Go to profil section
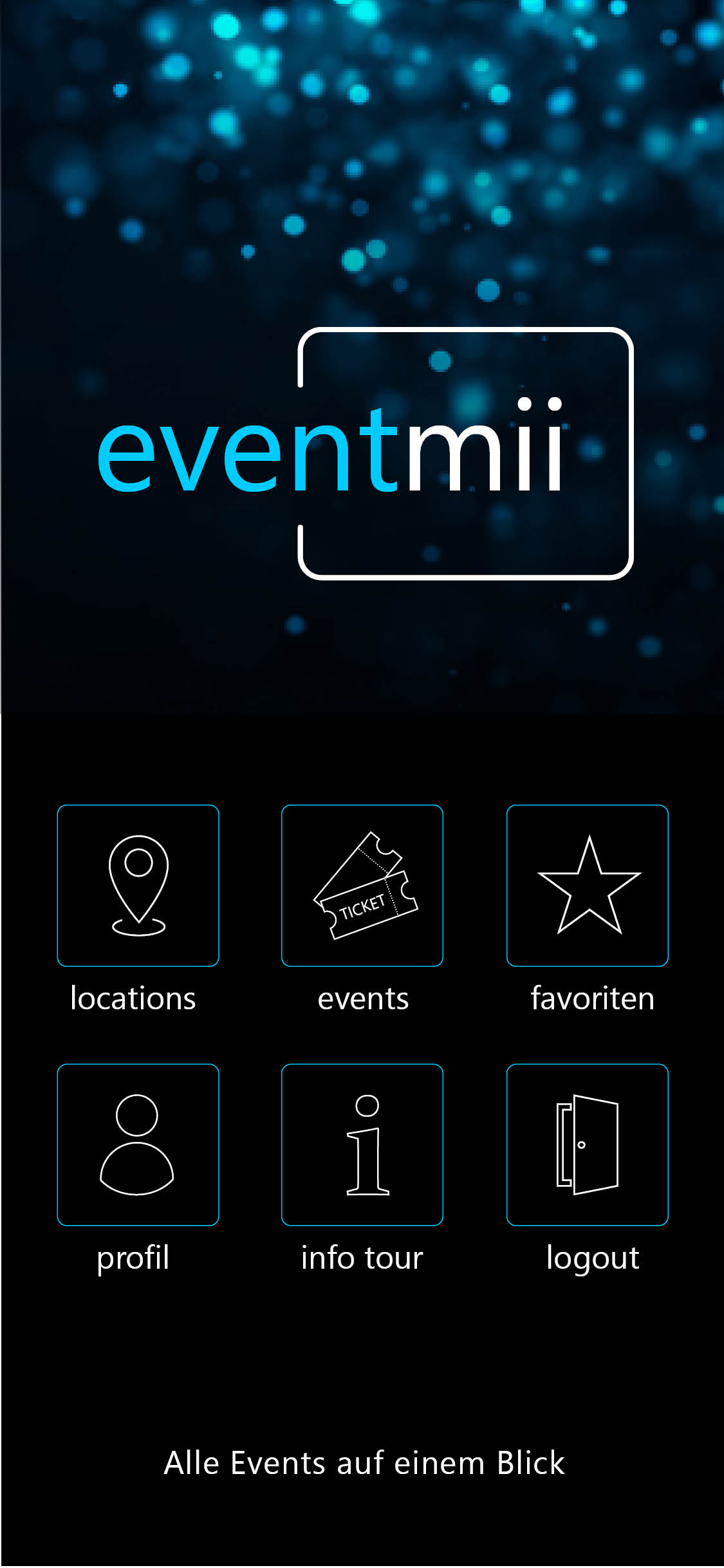724x1568 pixels. [x=138, y=1144]
